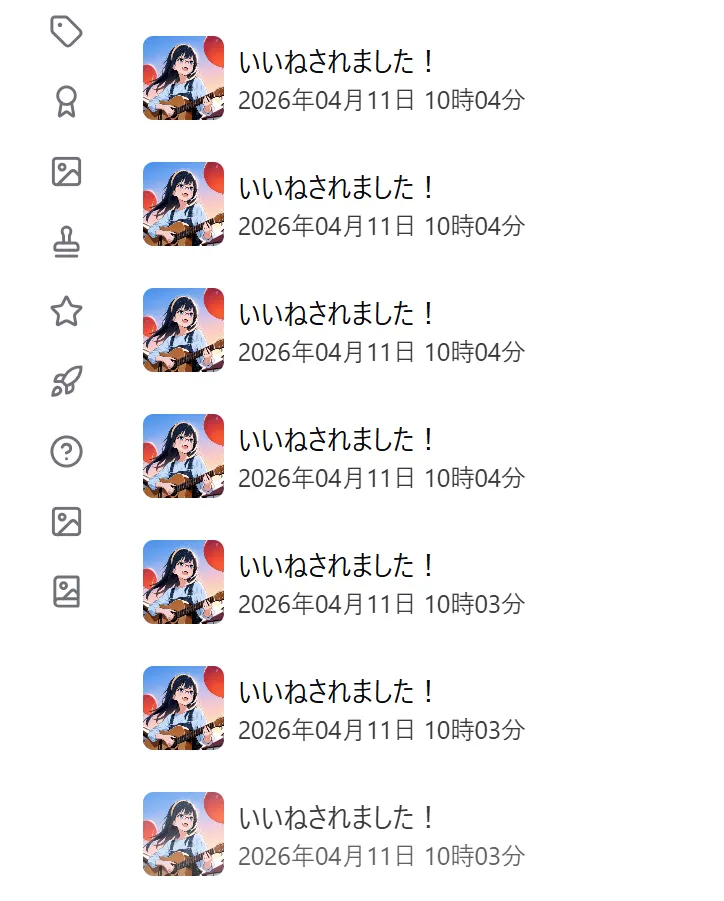
Task: Open the star favorites icon
Action: (67, 311)
